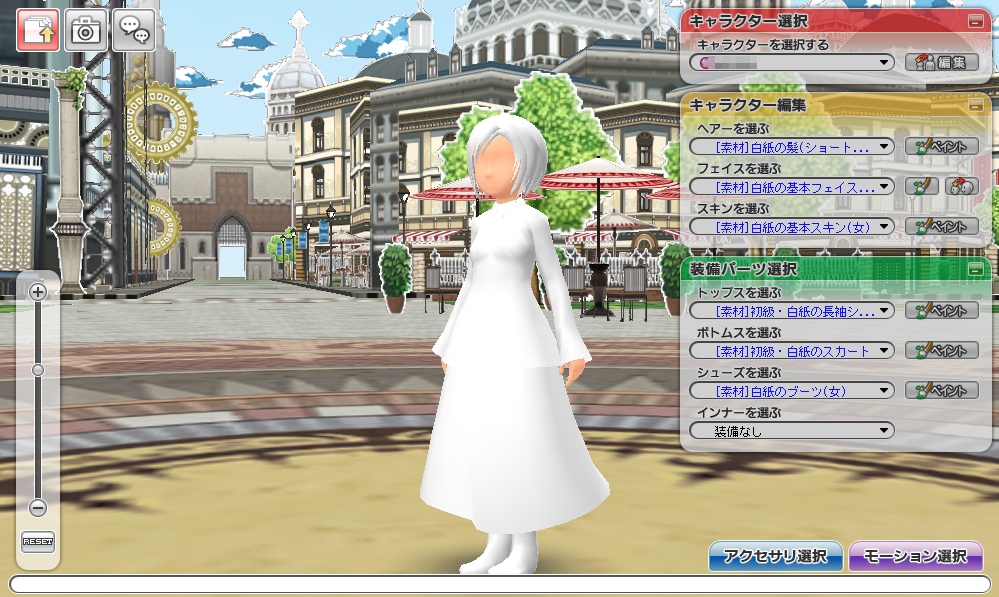Open the skin (スキン) dropdown

coord(791,227)
